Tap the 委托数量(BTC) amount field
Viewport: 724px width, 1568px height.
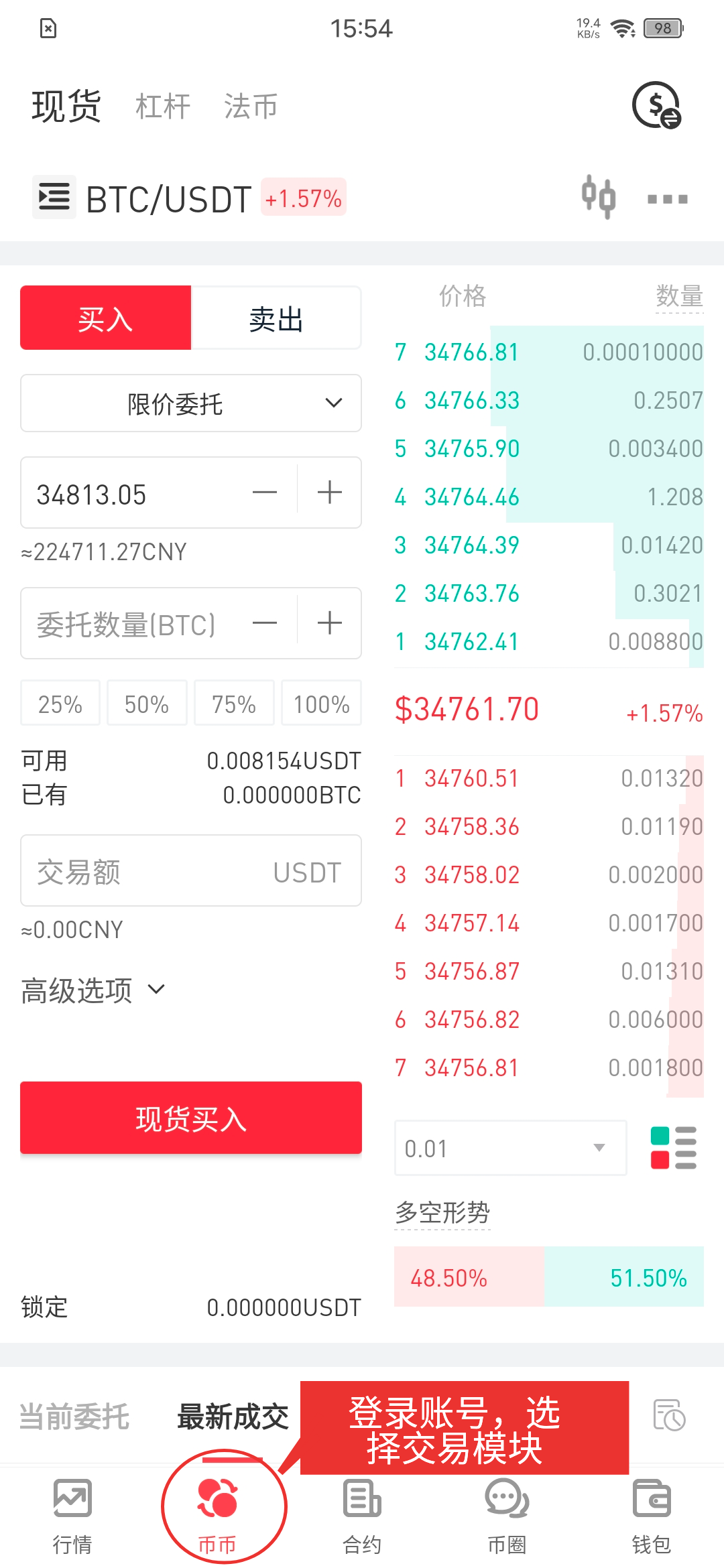pos(134,624)
